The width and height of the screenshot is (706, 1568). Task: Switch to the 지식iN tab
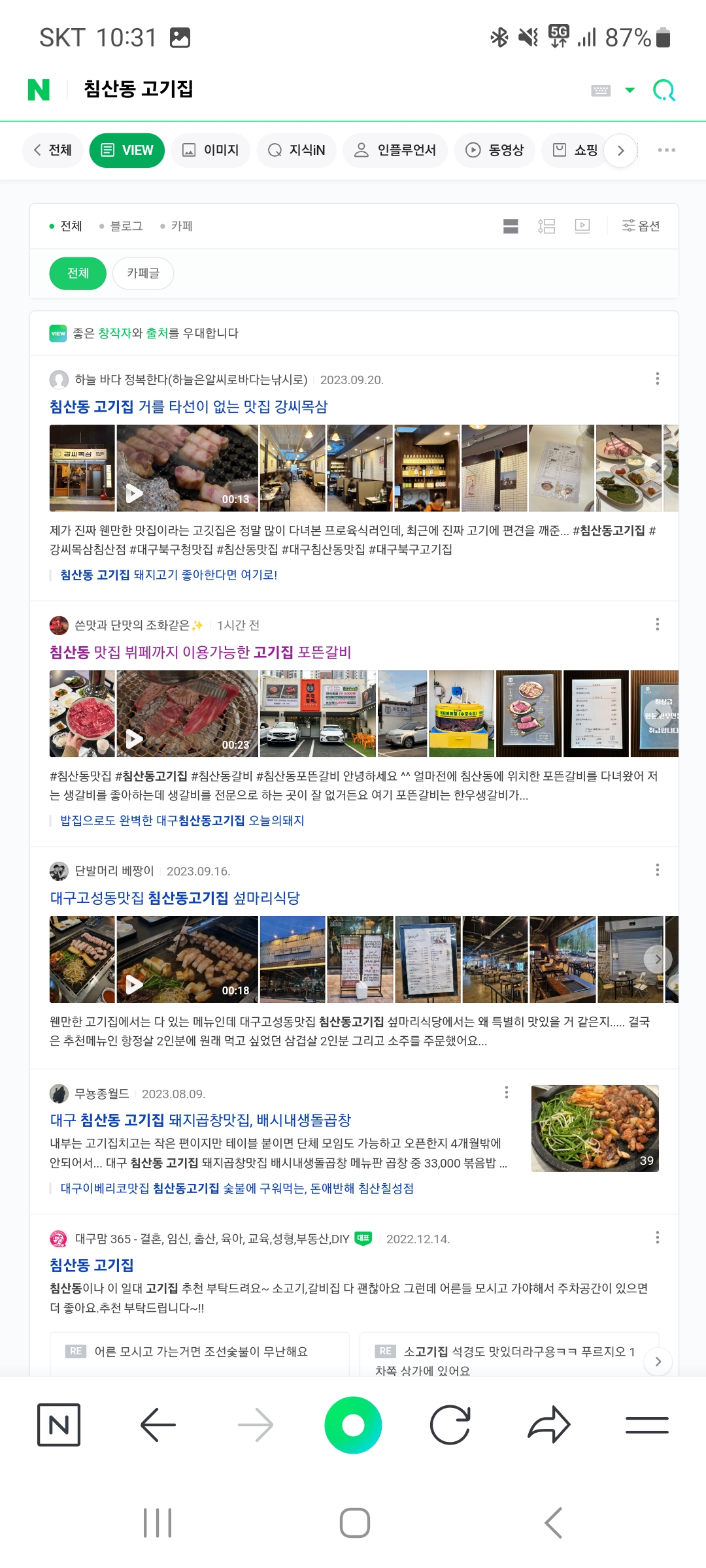(296, 150)
